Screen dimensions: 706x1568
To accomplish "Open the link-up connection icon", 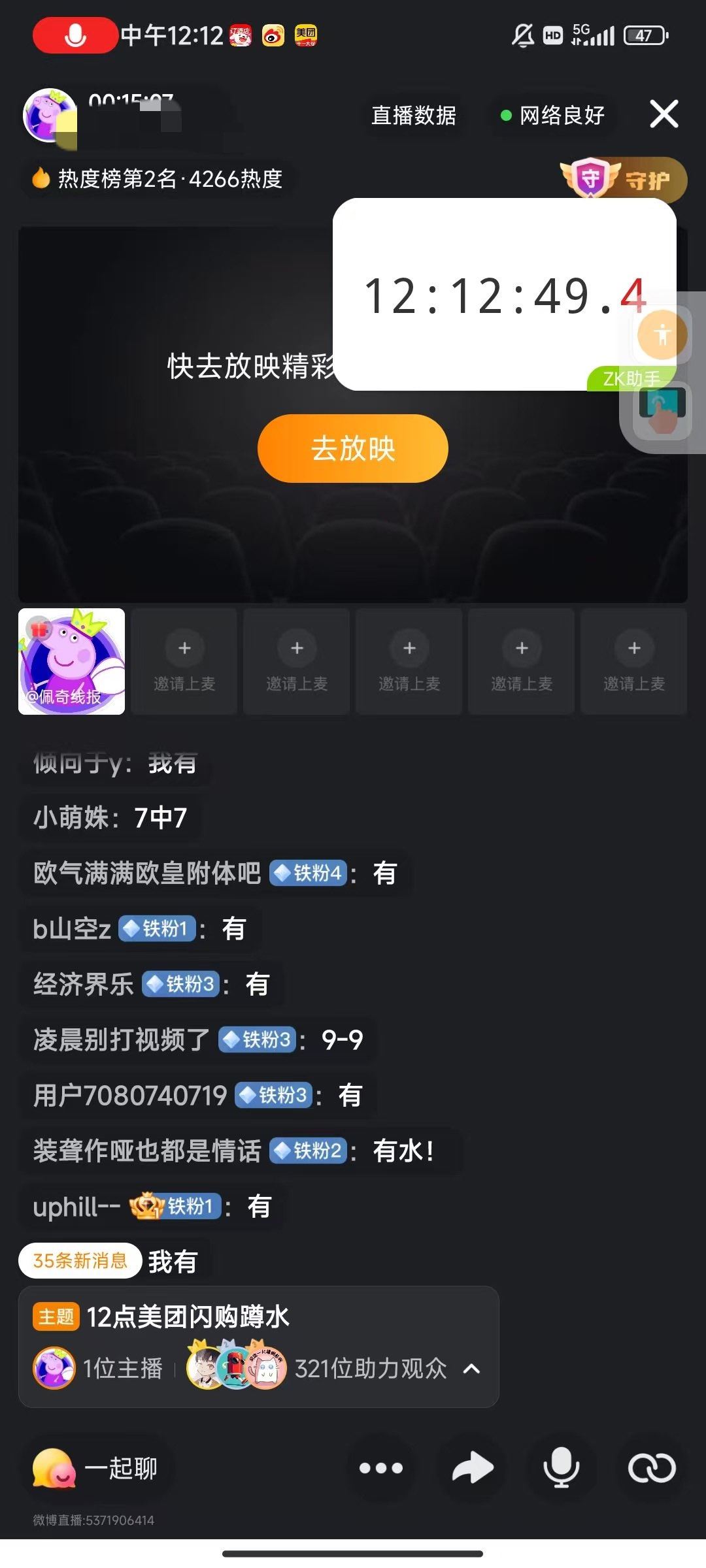I will 652,1468.
